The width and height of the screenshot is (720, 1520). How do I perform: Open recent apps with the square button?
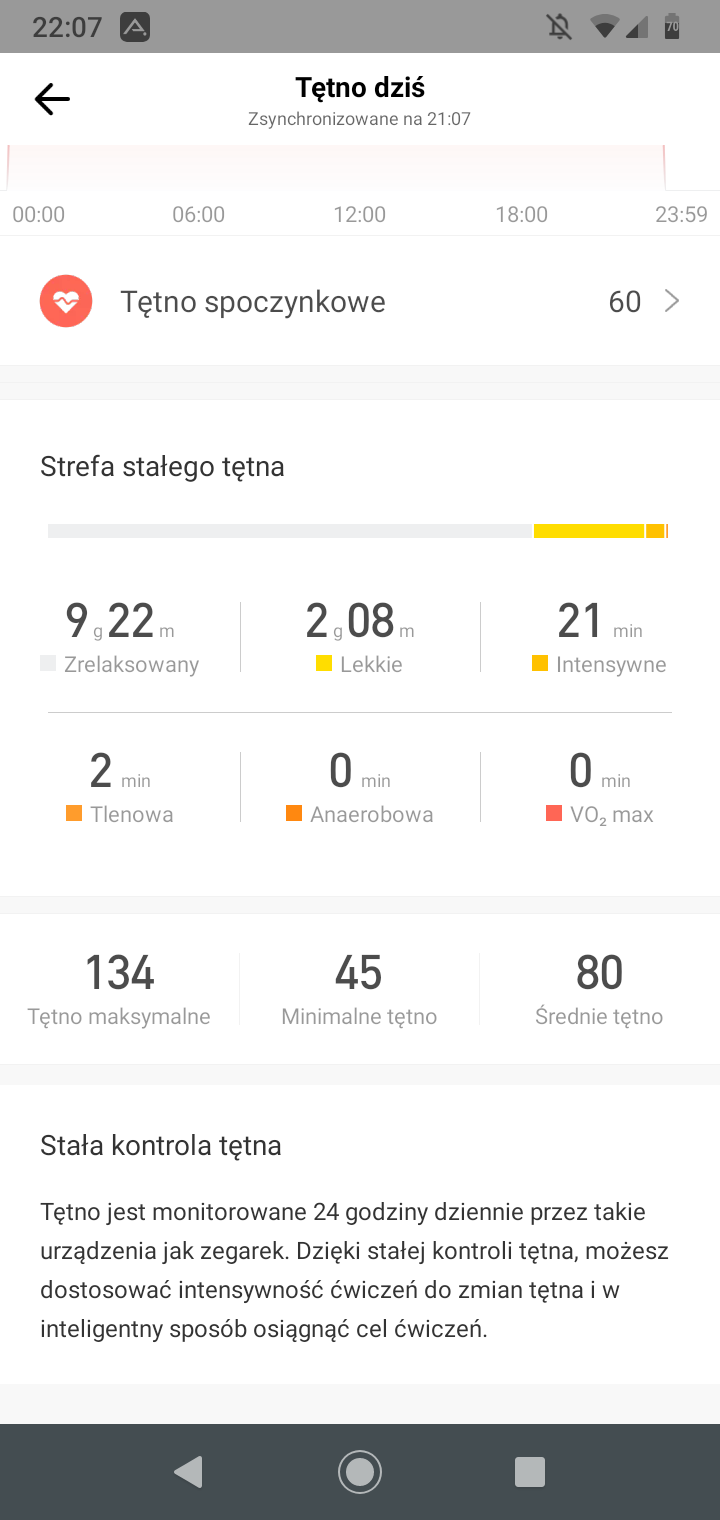click(x=530, y=1472)
